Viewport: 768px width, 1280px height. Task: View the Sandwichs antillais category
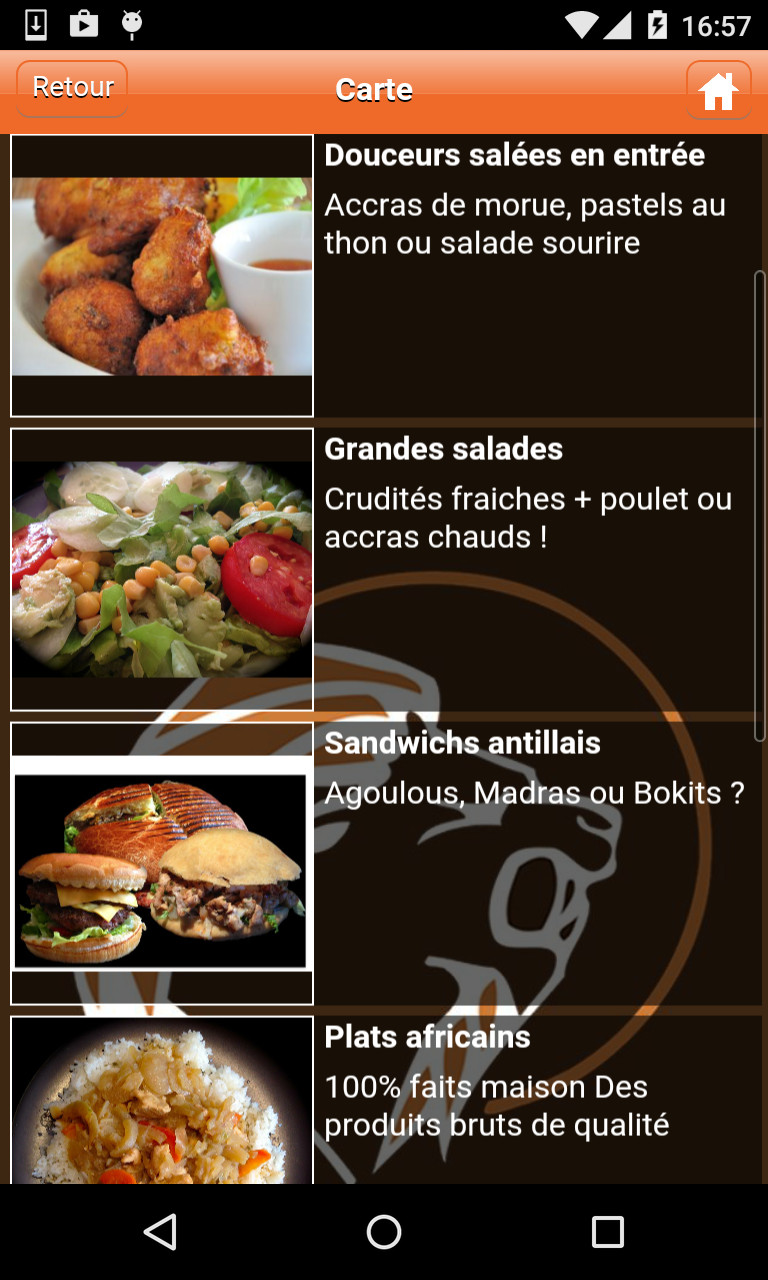462,744
